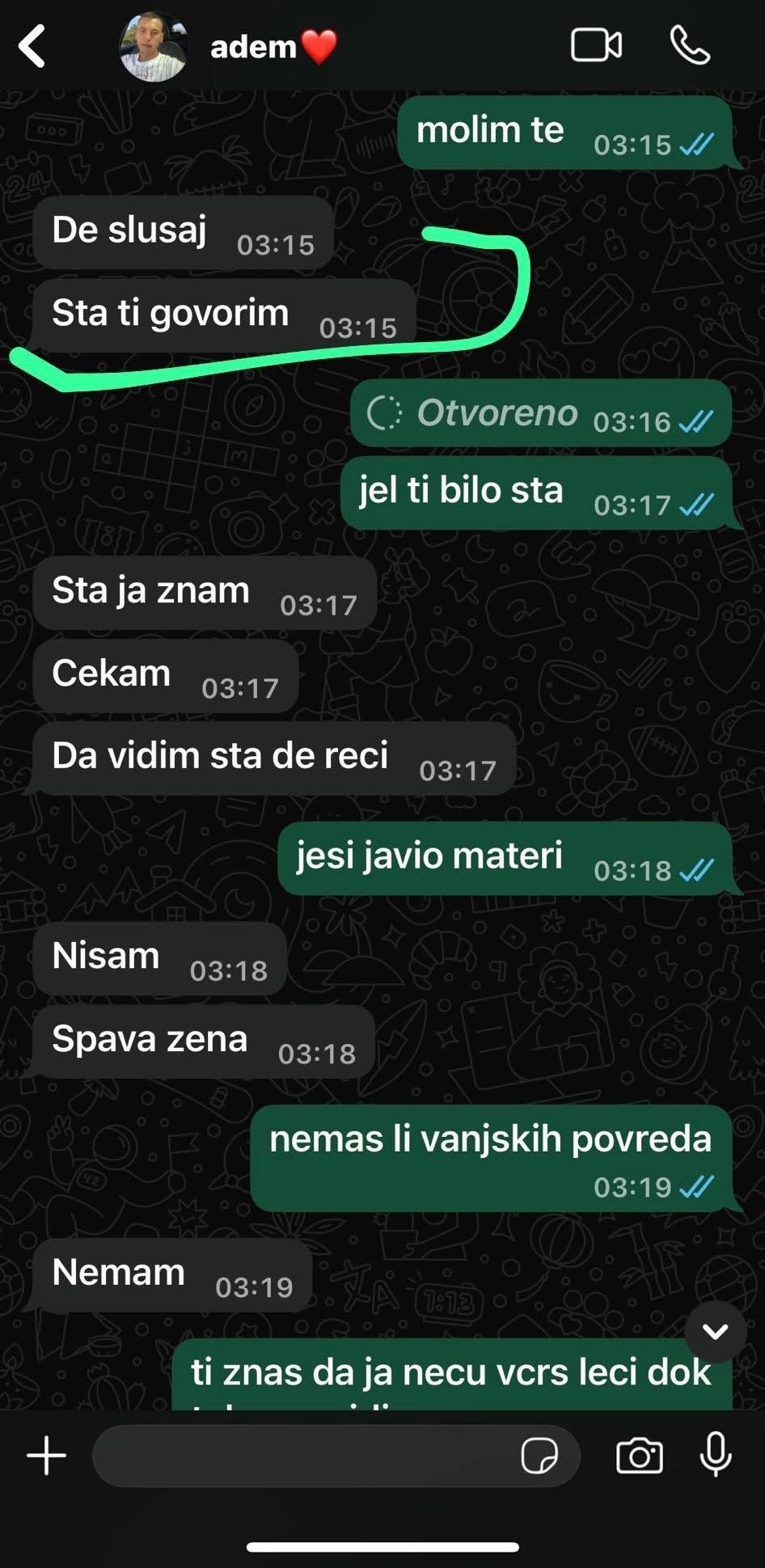Image resolution: width=765 pixels, height=1568 pixels.
Task: Start a voice call with adem
Action: (x=690, y=45)
